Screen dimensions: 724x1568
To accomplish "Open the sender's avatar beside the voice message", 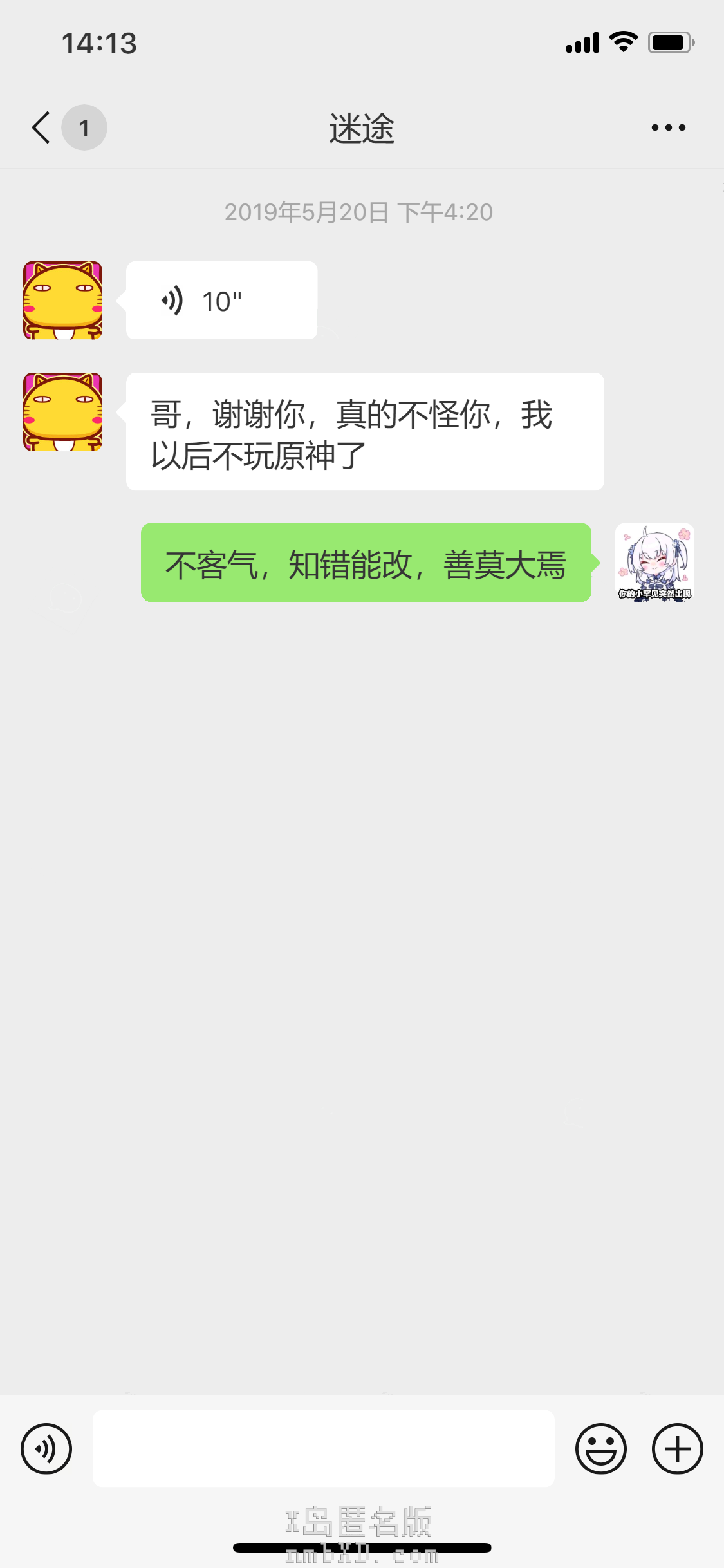I will [63, 301].
